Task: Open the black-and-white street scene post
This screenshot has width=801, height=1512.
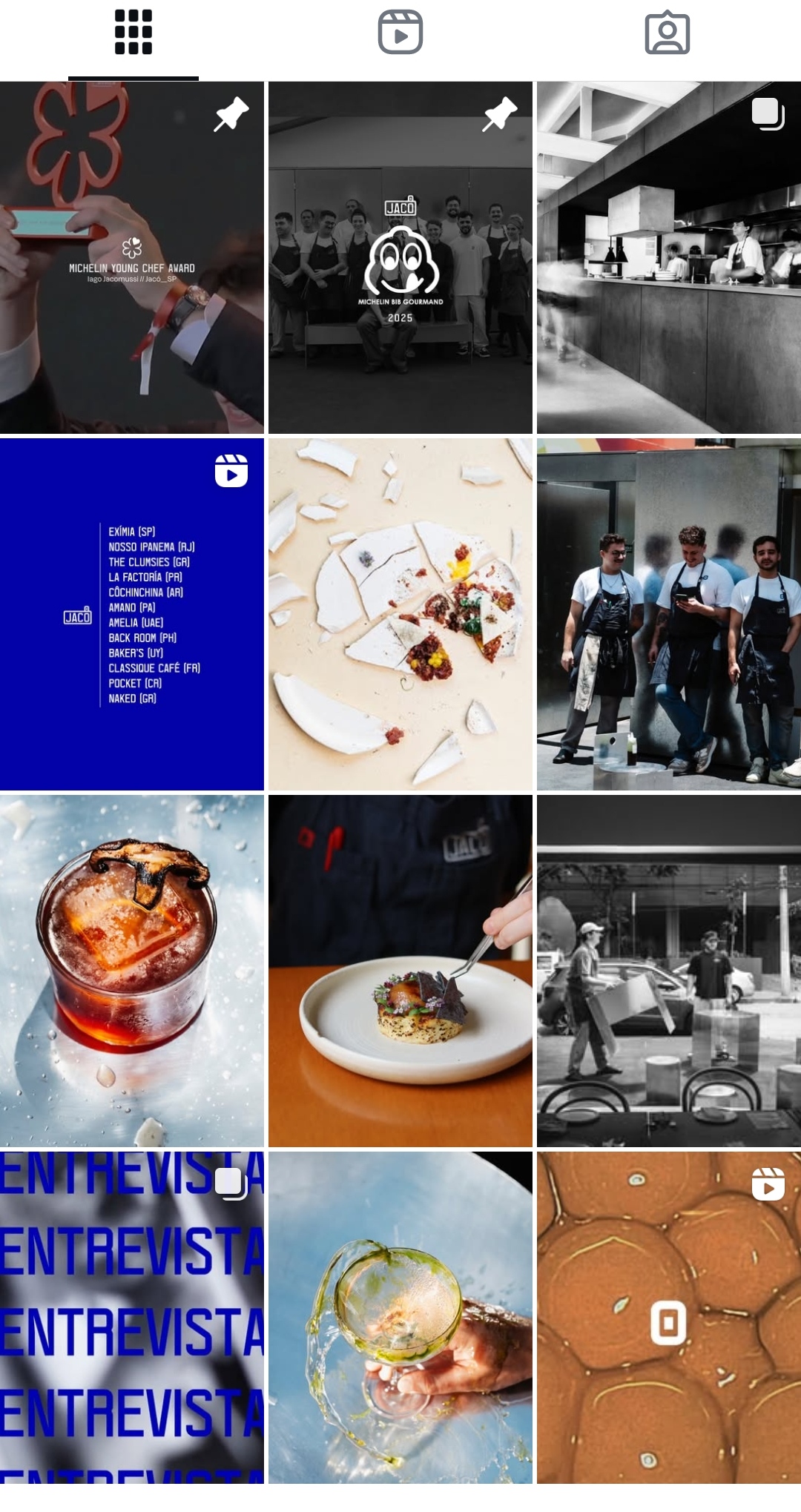Action: tap(668, 971)
